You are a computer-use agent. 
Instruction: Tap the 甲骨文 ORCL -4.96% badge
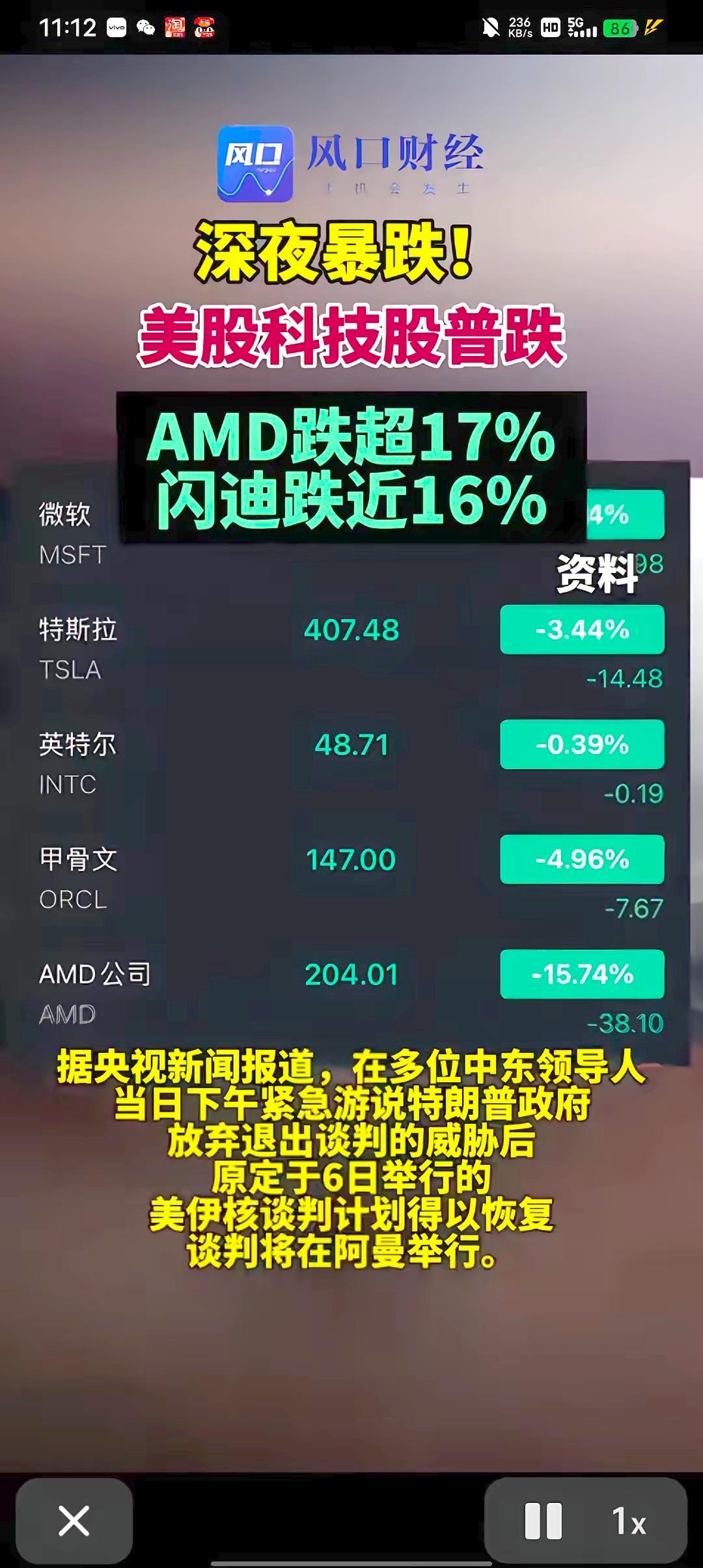coord(581,860)
